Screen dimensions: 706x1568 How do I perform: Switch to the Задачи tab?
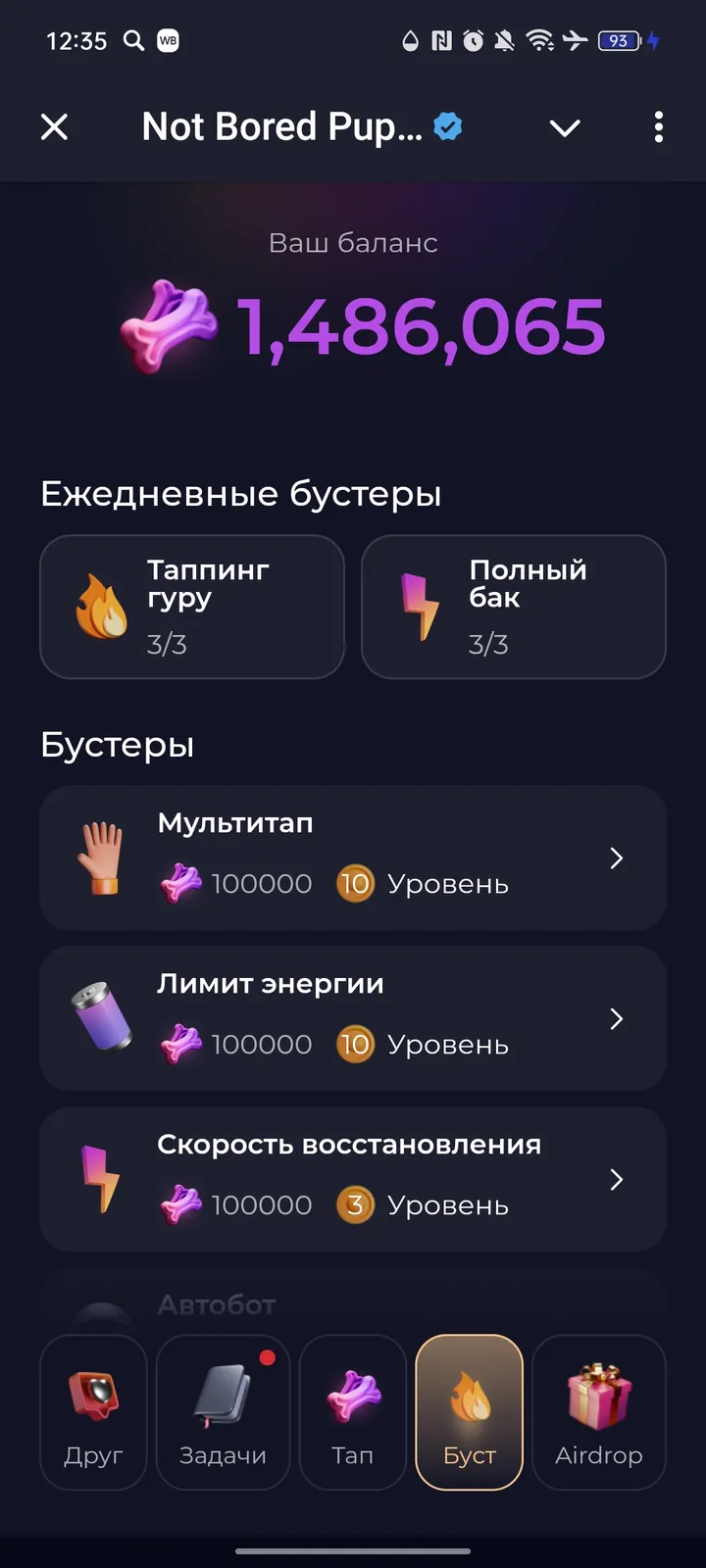coord(223,1411)
